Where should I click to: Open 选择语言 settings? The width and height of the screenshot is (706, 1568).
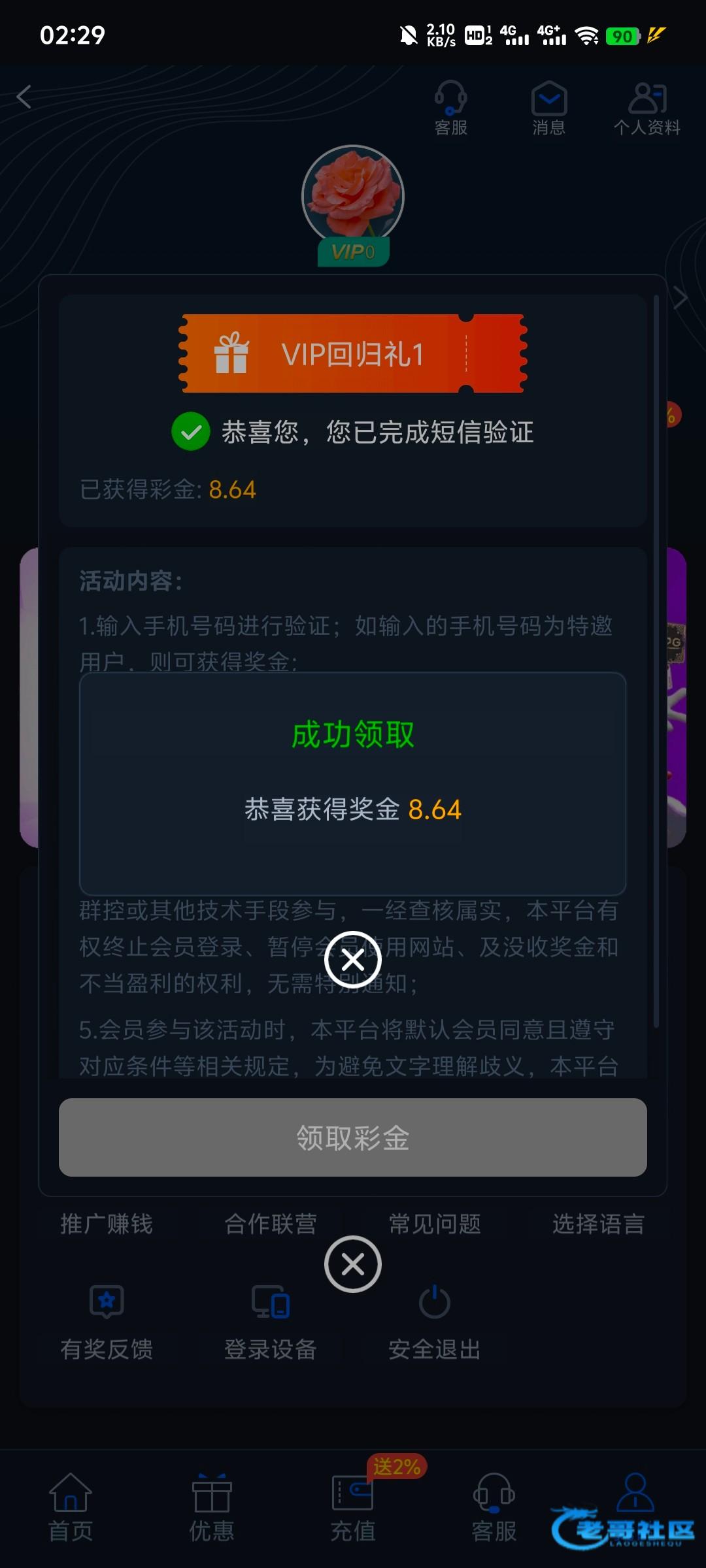click(598, 1224)
